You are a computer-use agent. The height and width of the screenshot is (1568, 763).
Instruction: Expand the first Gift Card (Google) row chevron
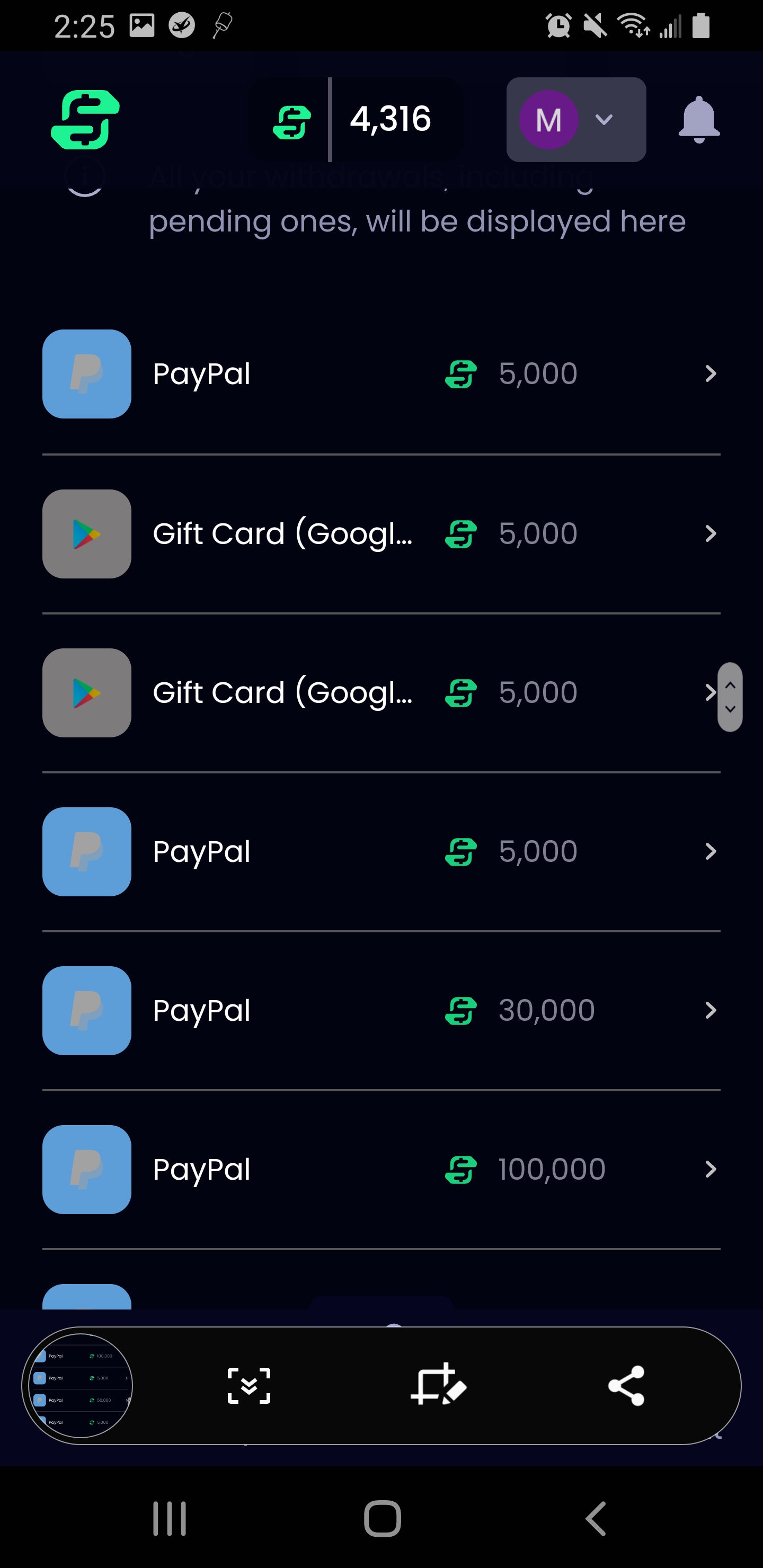(x=710, y=534)
